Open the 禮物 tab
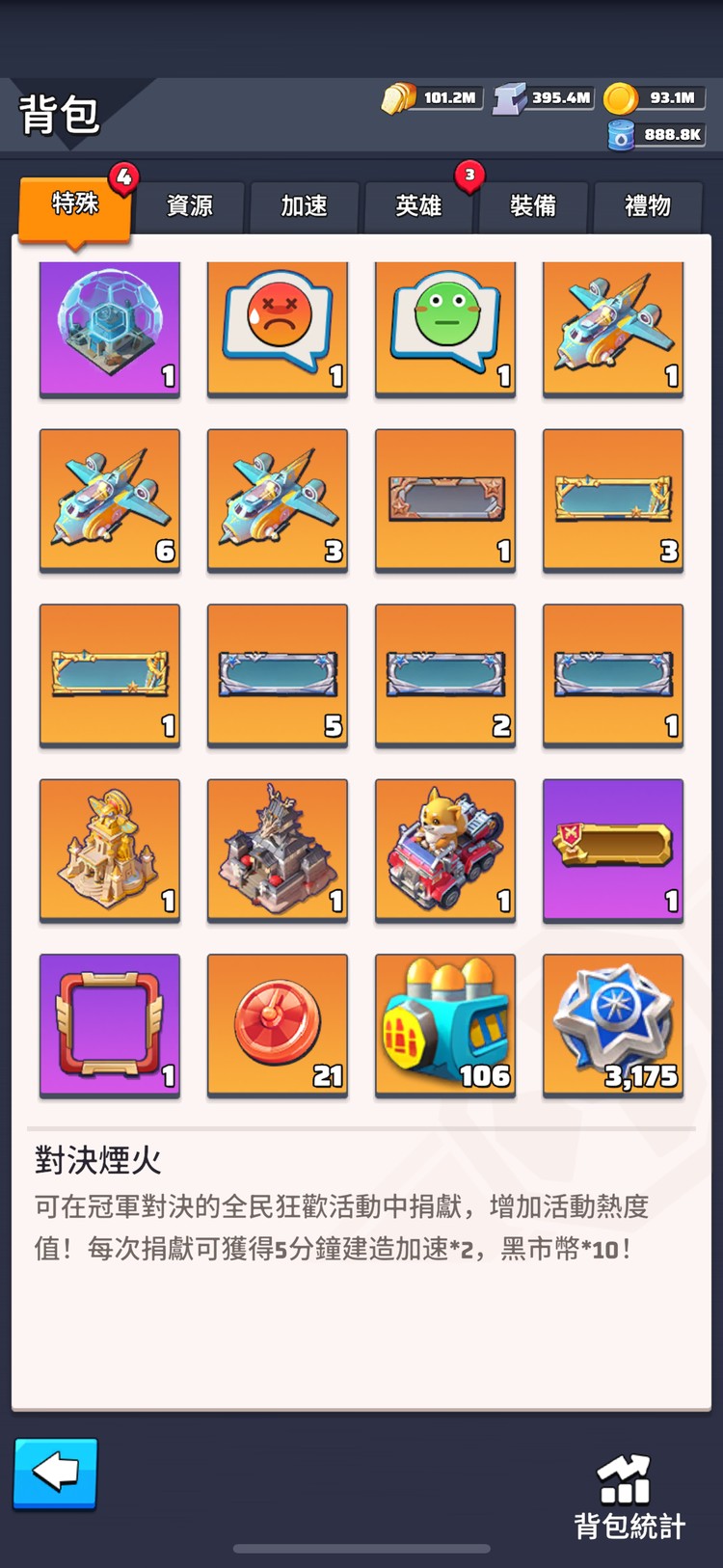Image resolution: width=723 pixels, height=1568 pixels. point(648,205)
